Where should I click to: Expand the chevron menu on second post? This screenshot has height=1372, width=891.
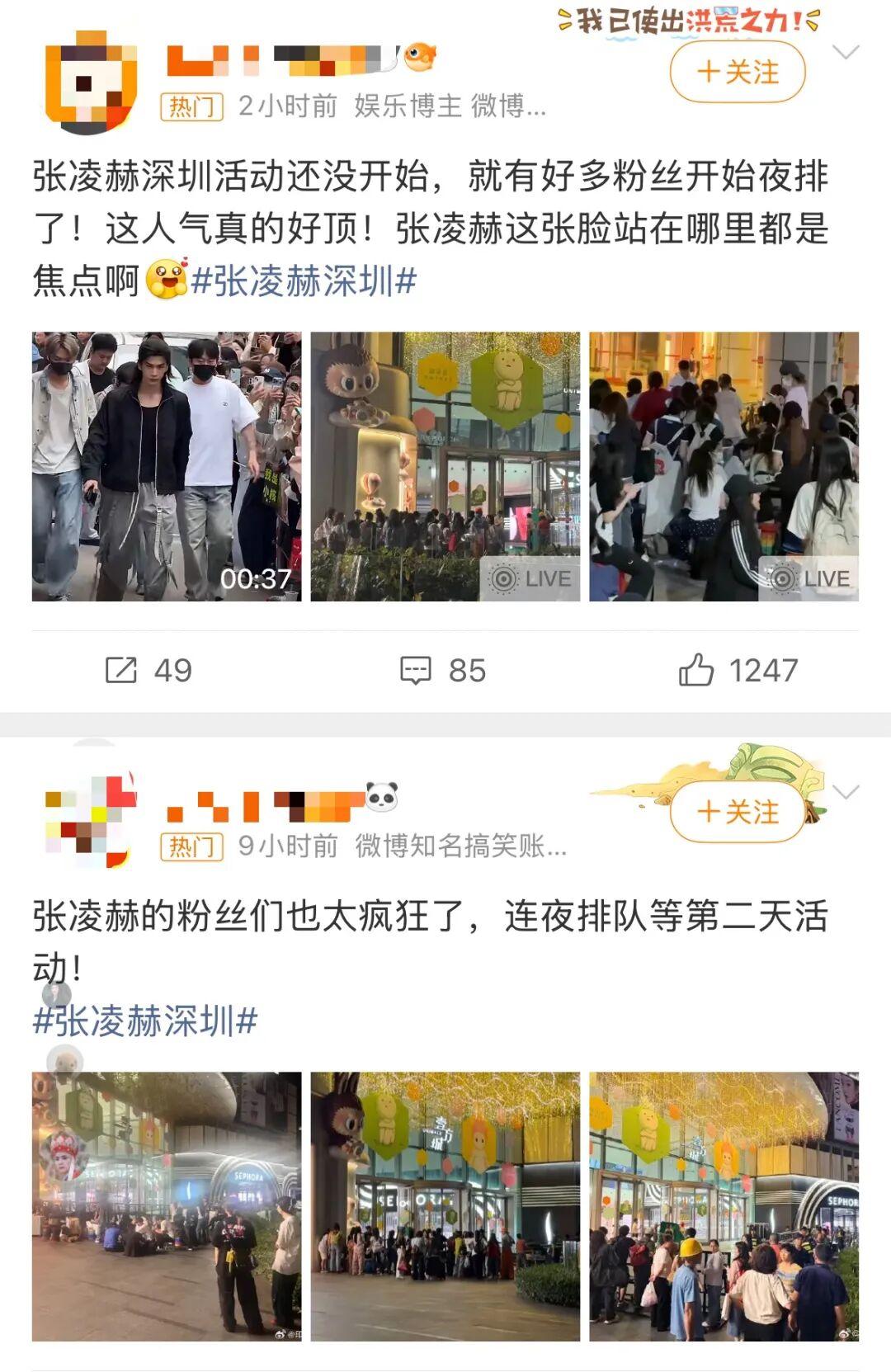(846, 793)
